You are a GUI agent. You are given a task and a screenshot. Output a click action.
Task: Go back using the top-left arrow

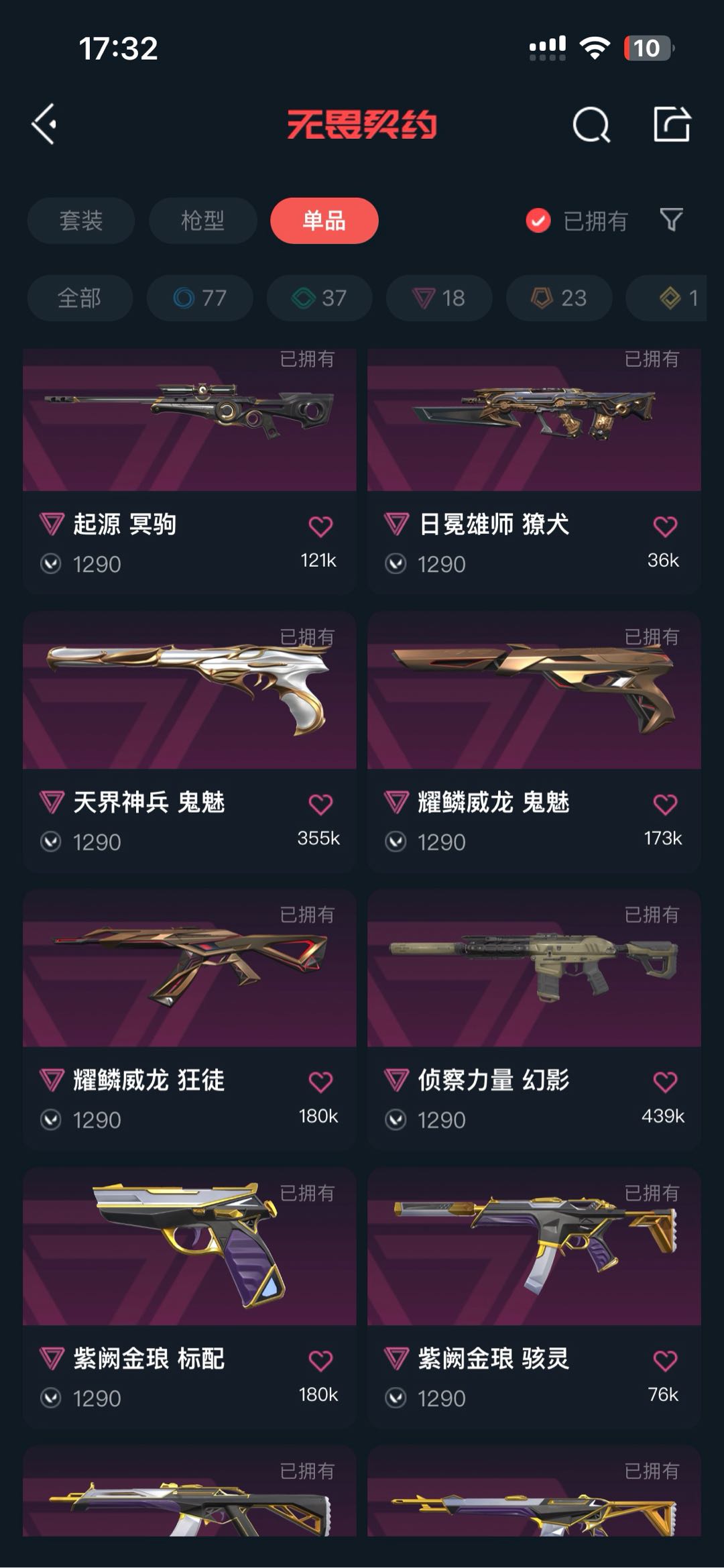(44, 124)
